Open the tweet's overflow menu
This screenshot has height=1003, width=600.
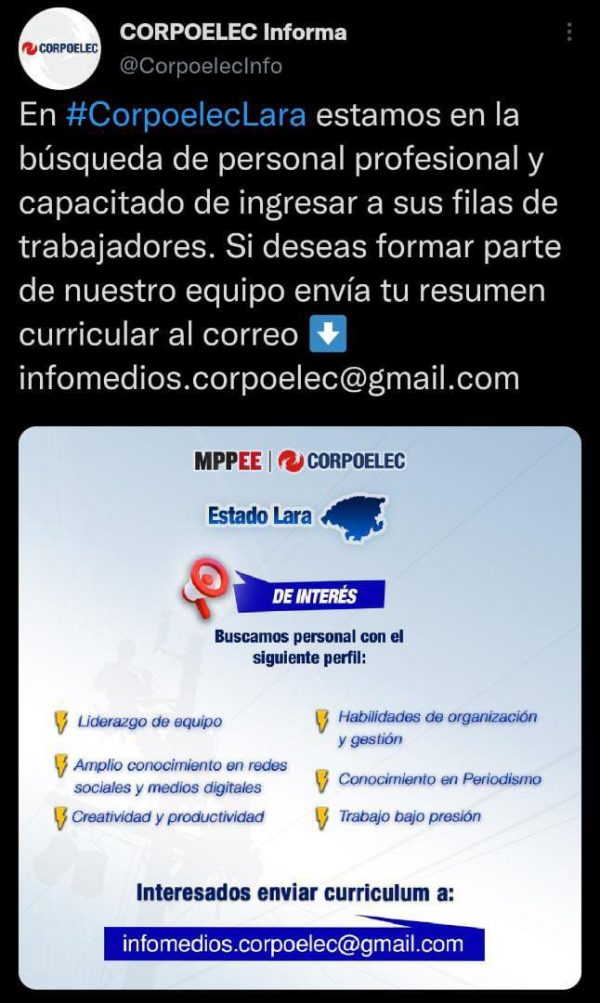(x=570, y=34)
